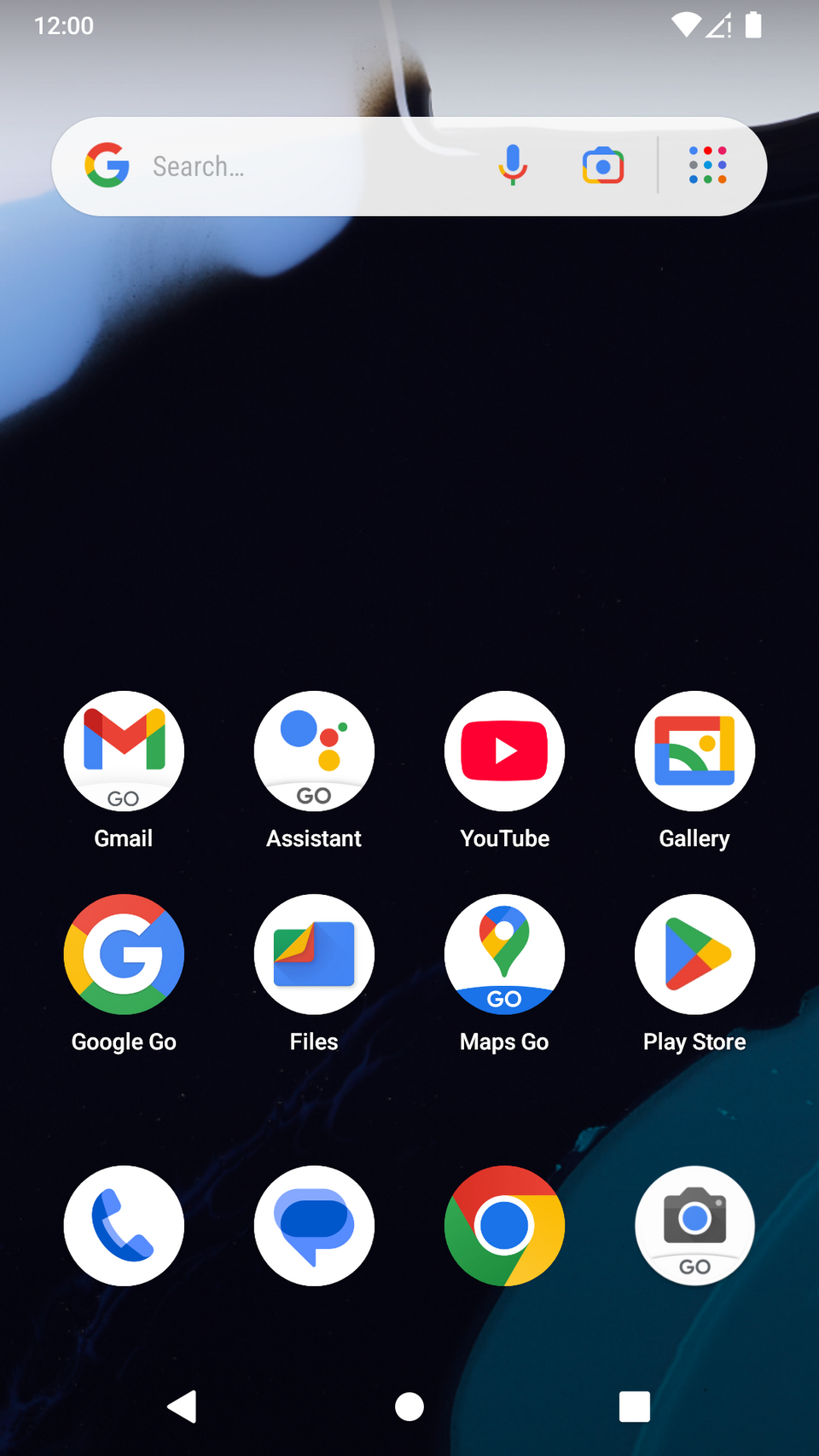Launch the Chrome browser

coord(504,1226)
